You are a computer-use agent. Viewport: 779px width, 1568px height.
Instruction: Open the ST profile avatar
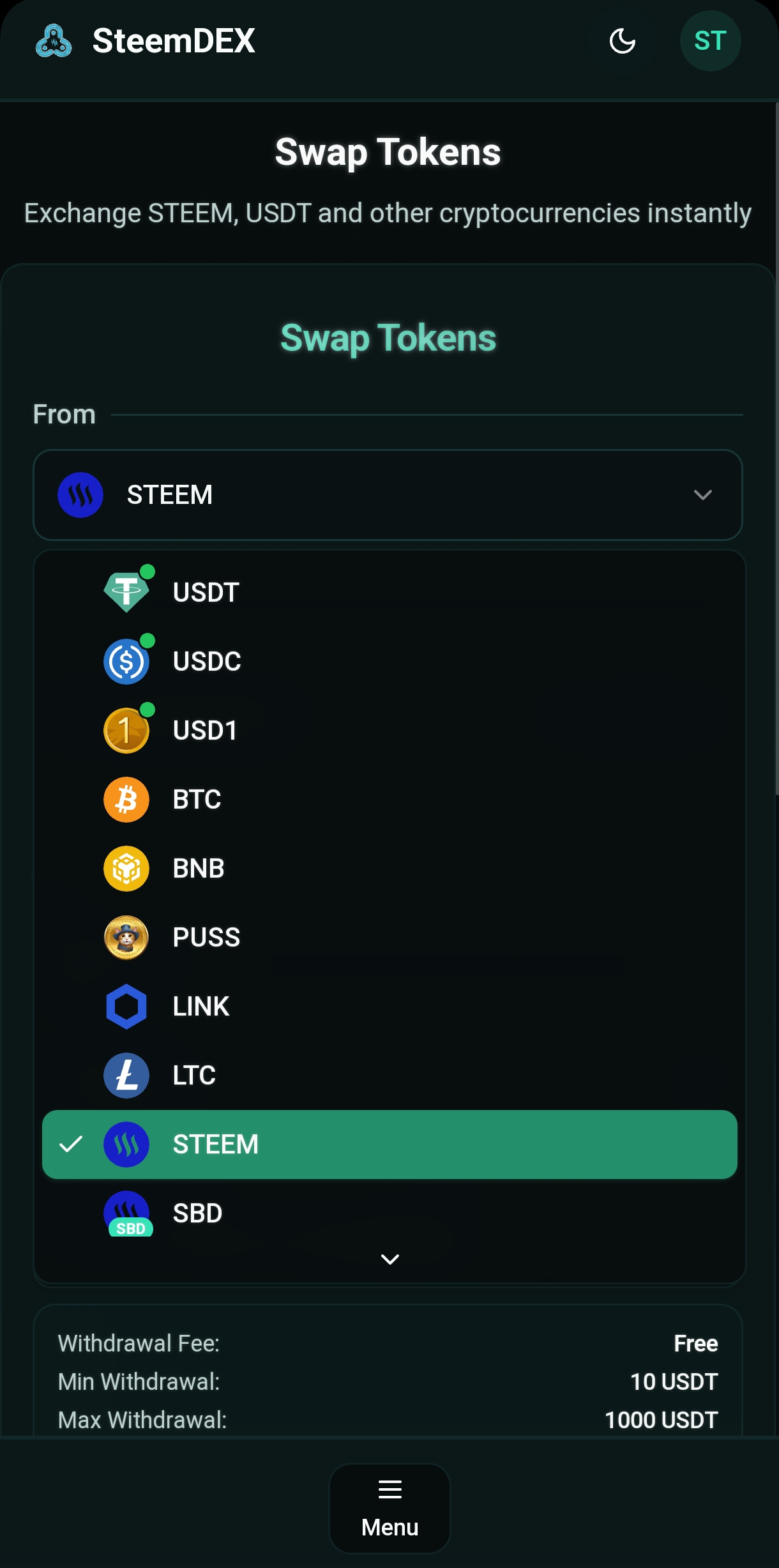[x=710, y=41]
